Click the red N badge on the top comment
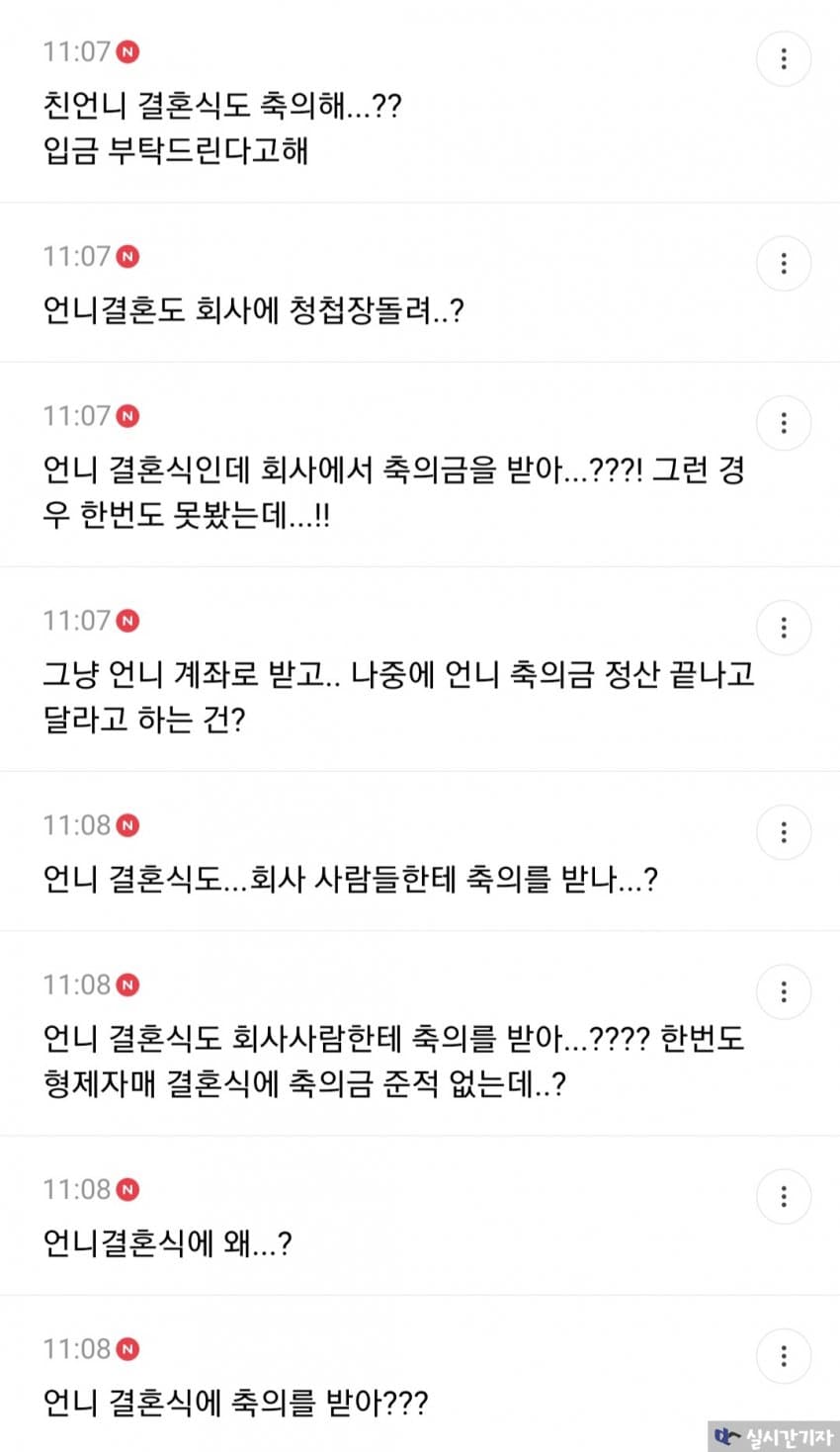Image resolution: width=840 pixels, height=1452 pixels. point(126,51)
